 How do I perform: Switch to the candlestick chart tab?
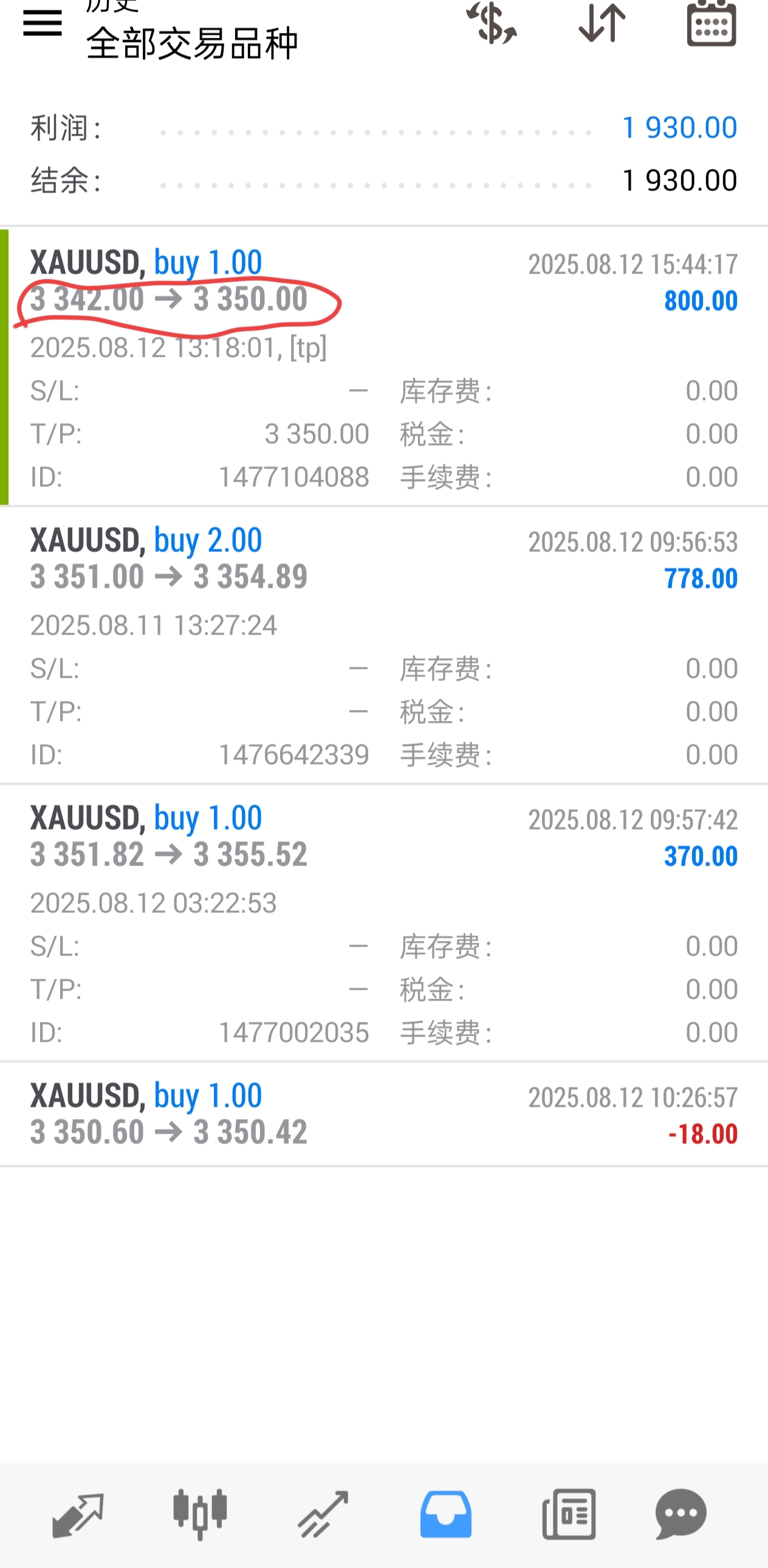point(201,1515)
